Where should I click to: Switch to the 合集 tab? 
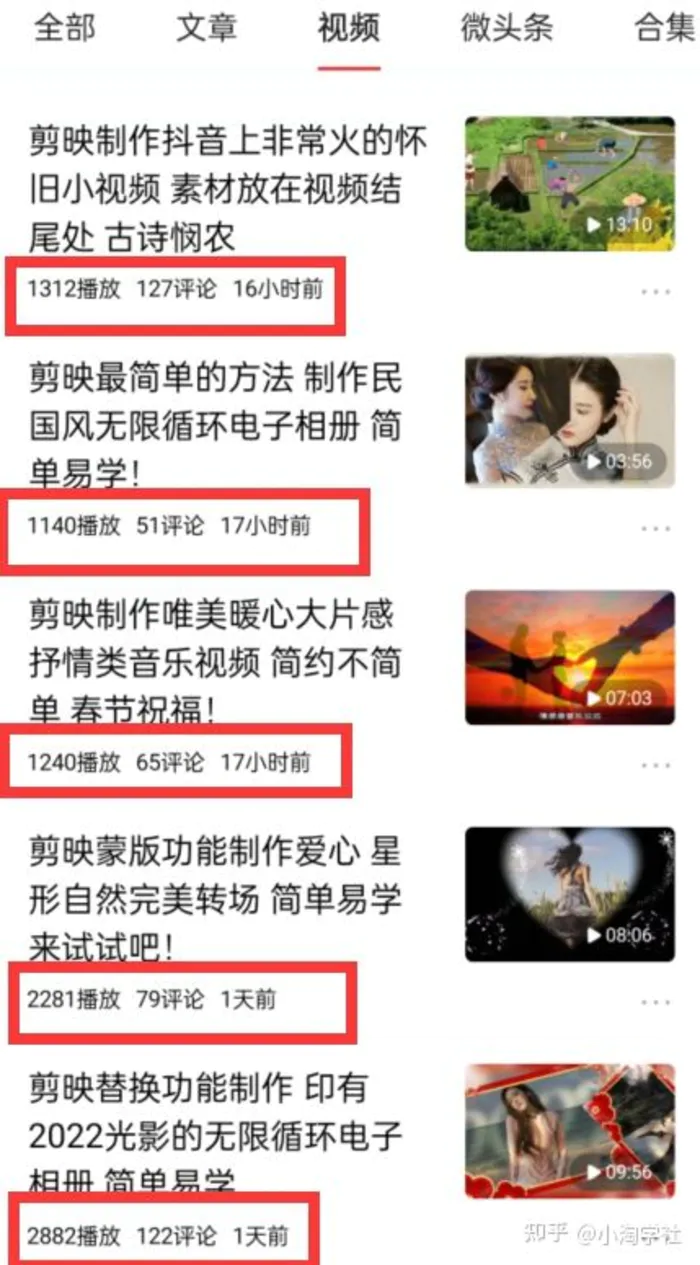[665, 27]
